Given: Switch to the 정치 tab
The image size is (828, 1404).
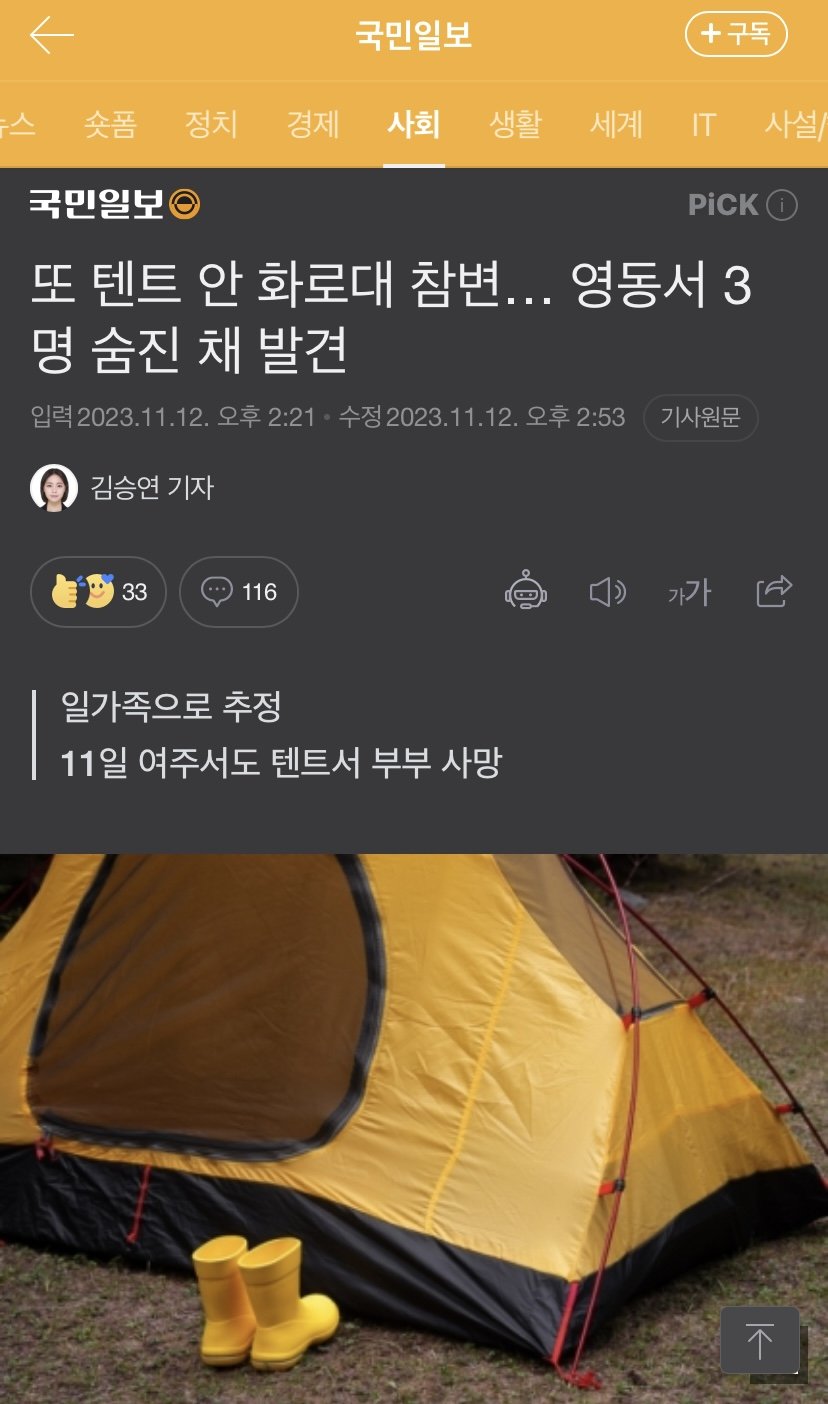Looking at the screenshot, I should click(211, 124).
